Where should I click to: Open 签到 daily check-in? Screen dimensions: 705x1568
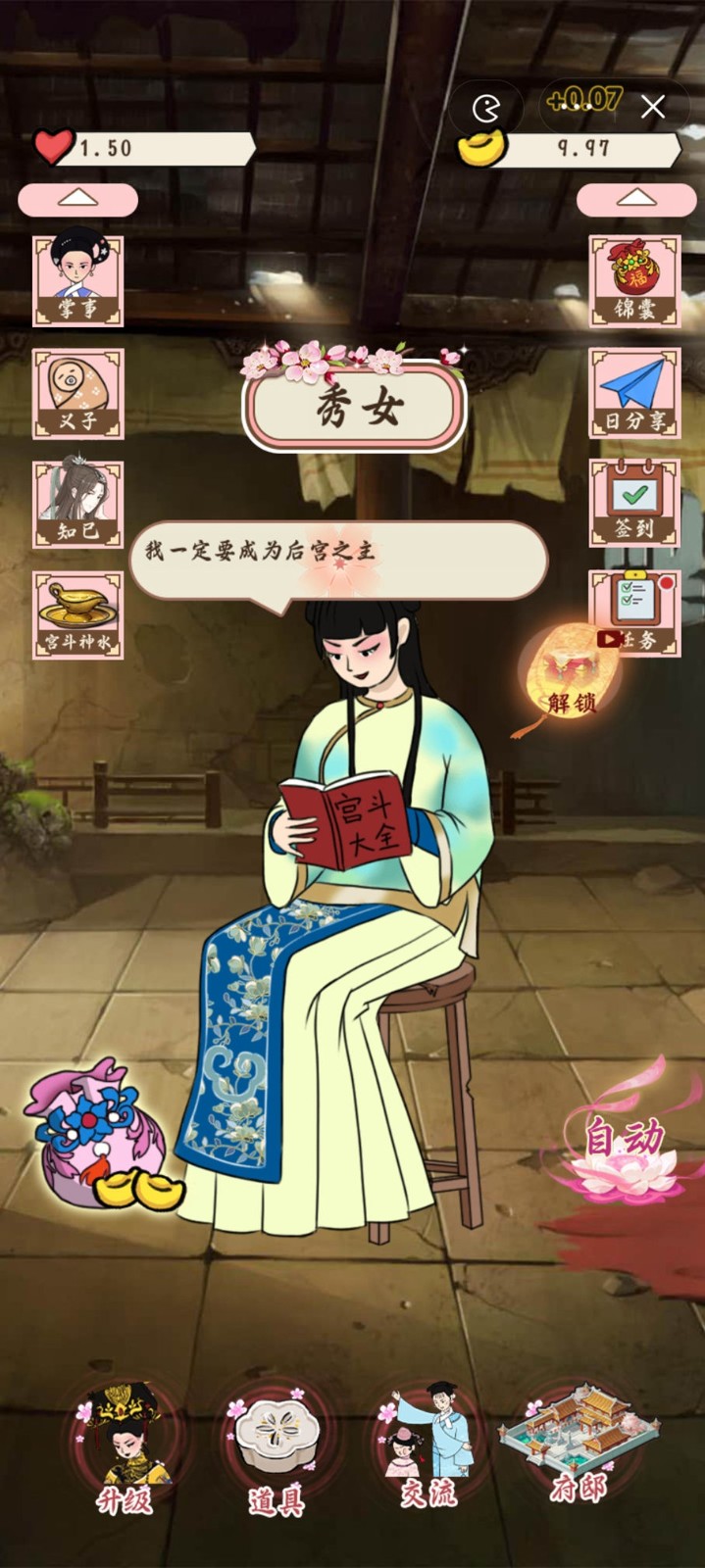[x=634, y=504]
